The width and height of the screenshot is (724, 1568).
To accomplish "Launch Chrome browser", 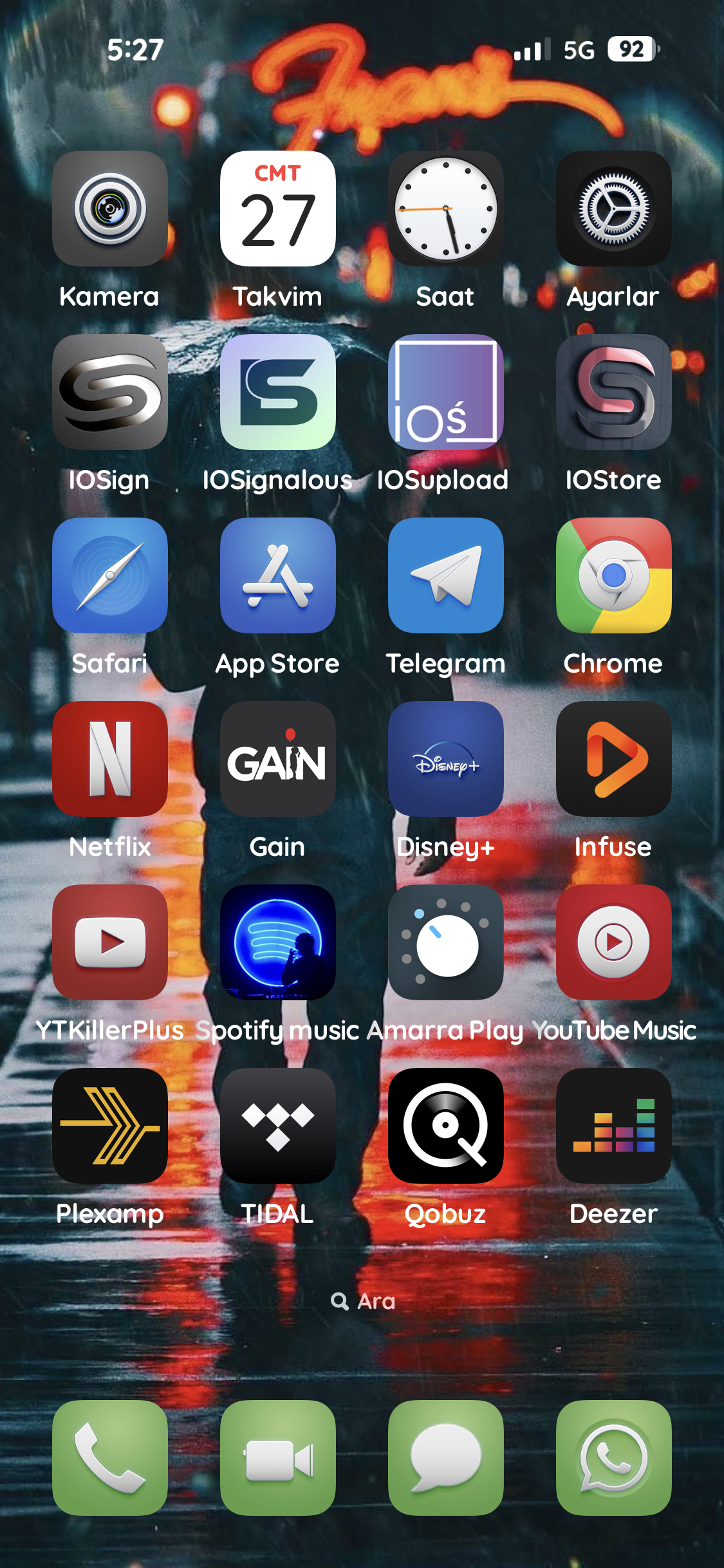I will pos(614,575).
